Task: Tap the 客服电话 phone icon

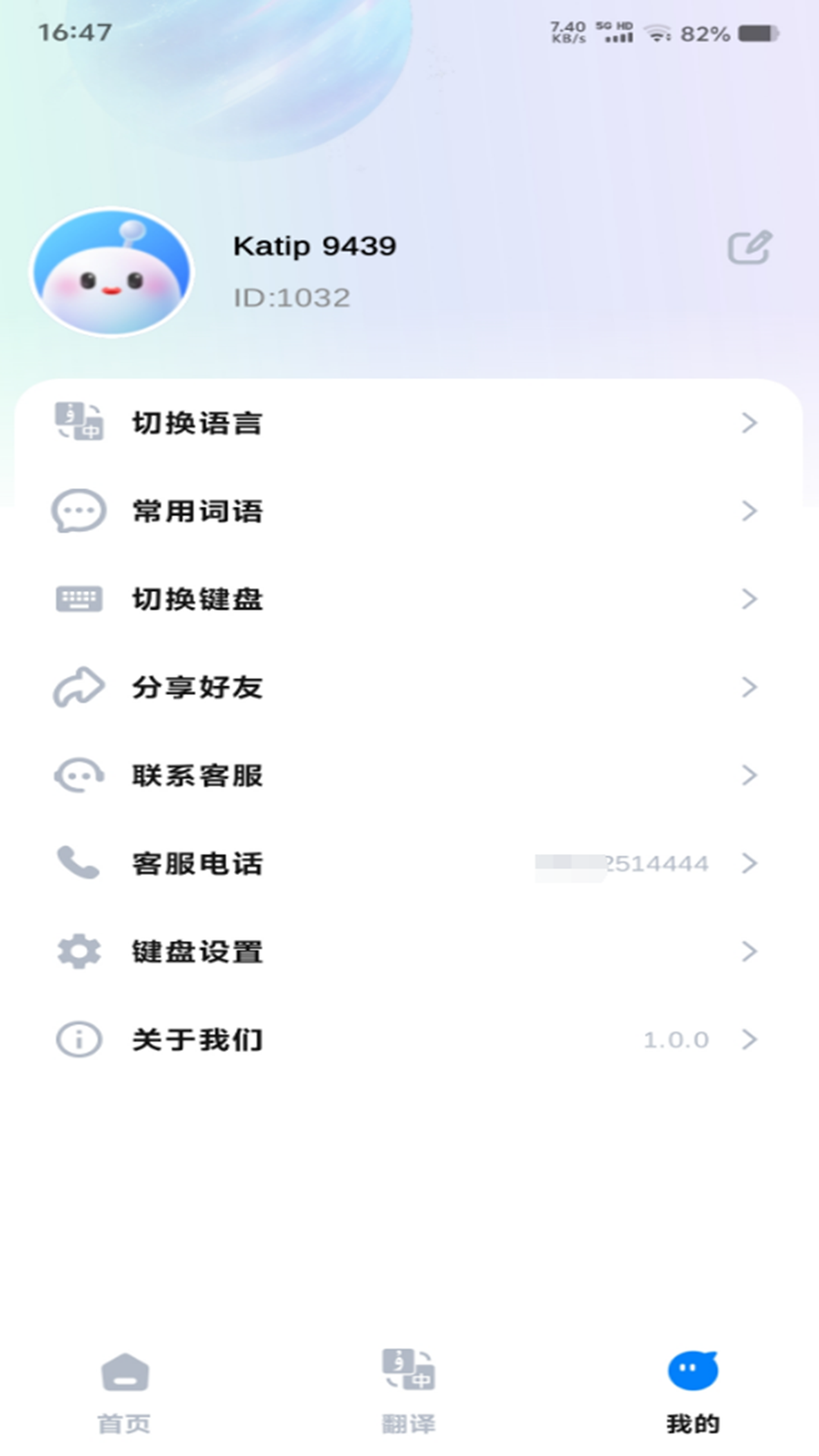Action: pos(78,863)
